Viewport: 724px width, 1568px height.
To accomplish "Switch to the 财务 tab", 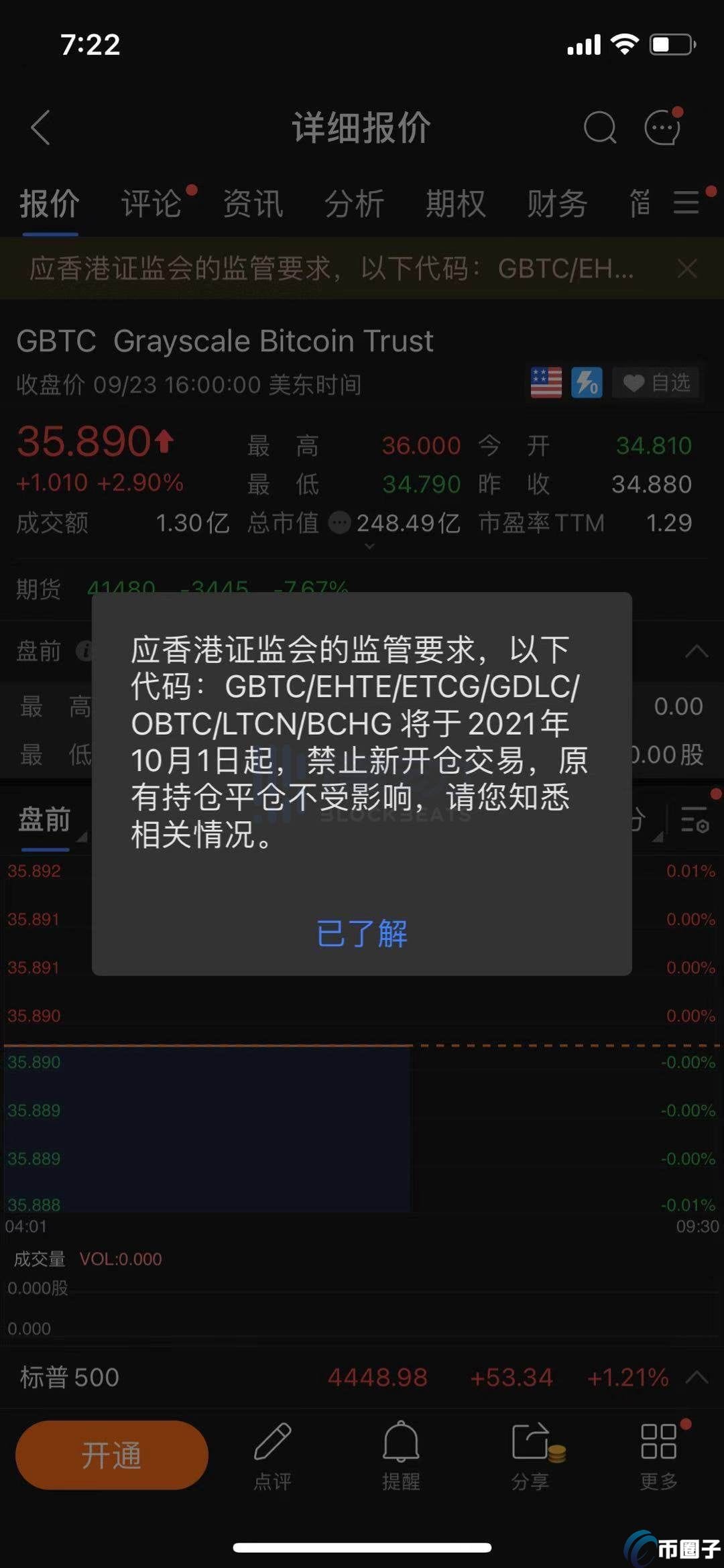I will [x=557, y=204].
